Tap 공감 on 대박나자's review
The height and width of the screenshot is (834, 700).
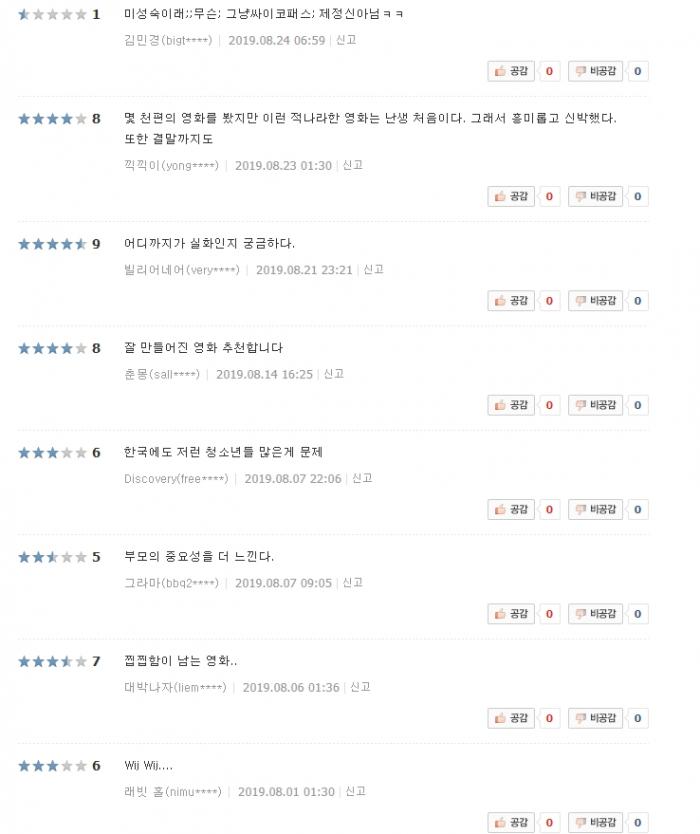(x=511, y=718)
